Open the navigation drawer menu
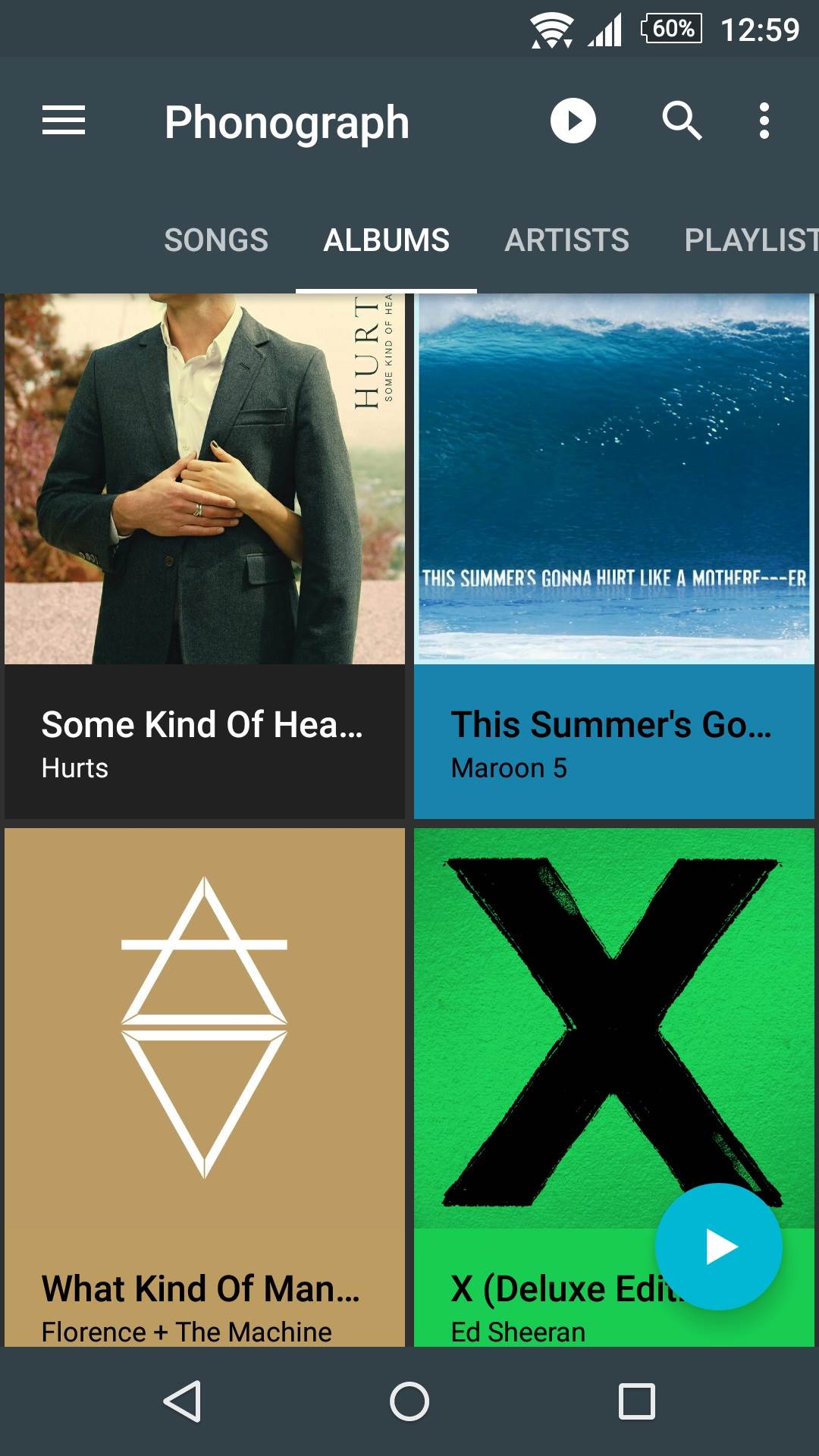 click(64, 121)
